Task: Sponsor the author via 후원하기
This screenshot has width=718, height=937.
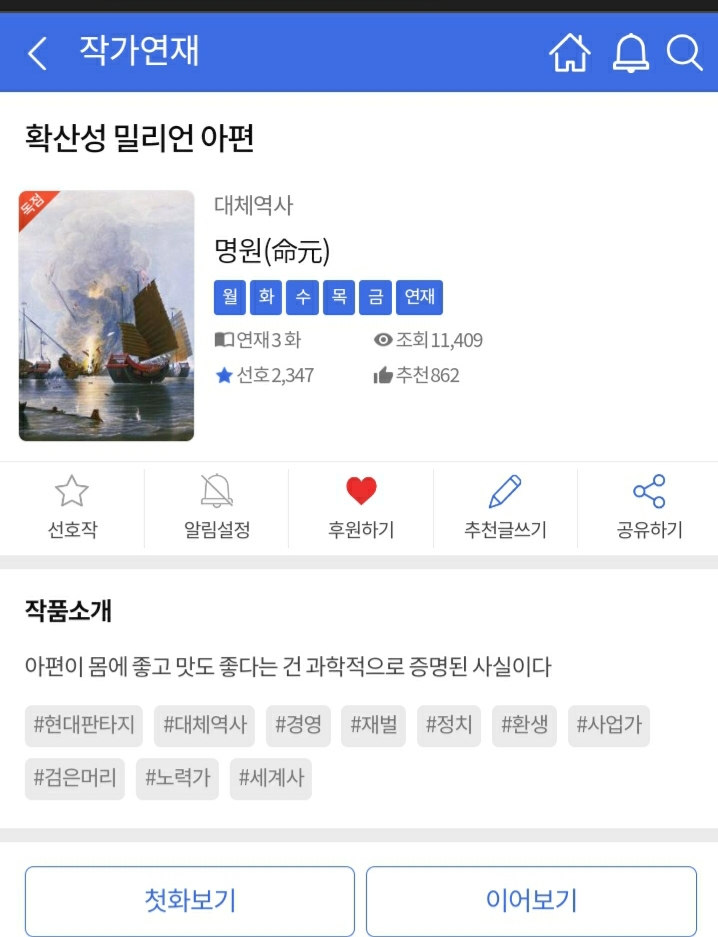Action: (361, 508)
